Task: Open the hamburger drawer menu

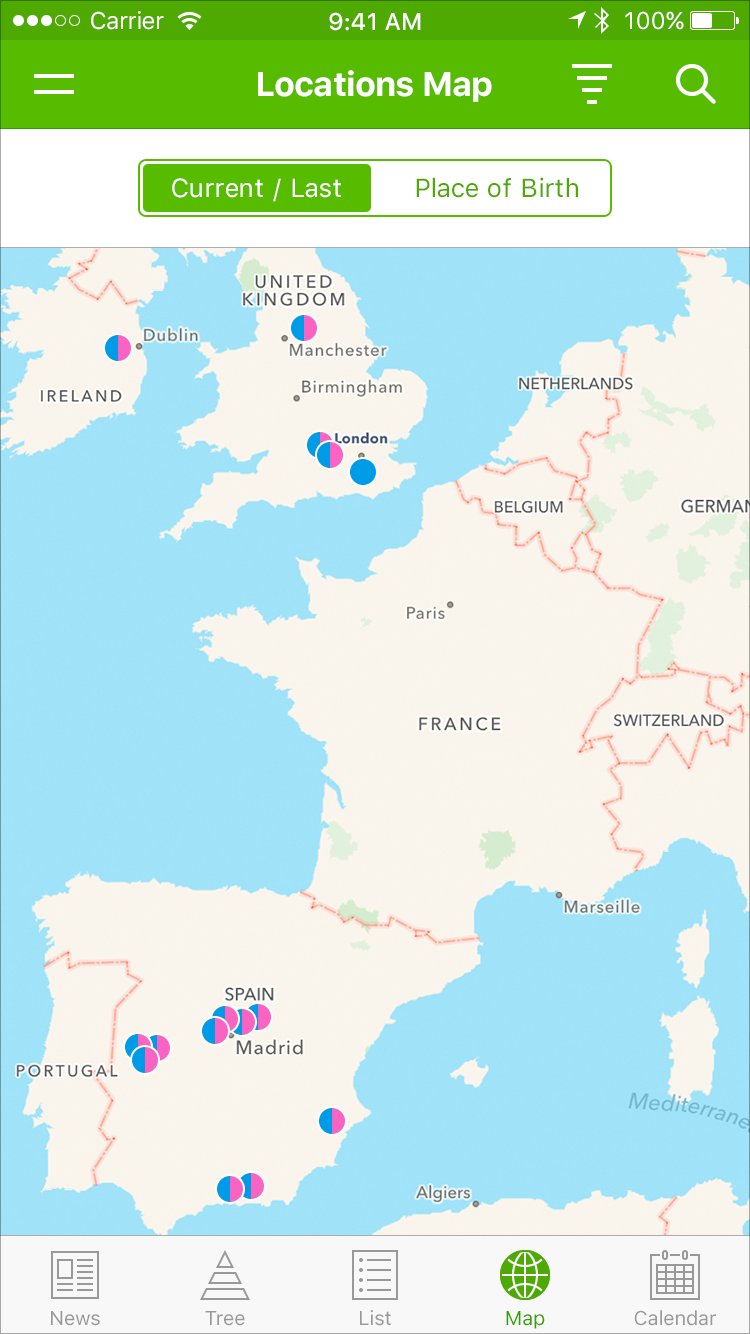Action: 54,84
